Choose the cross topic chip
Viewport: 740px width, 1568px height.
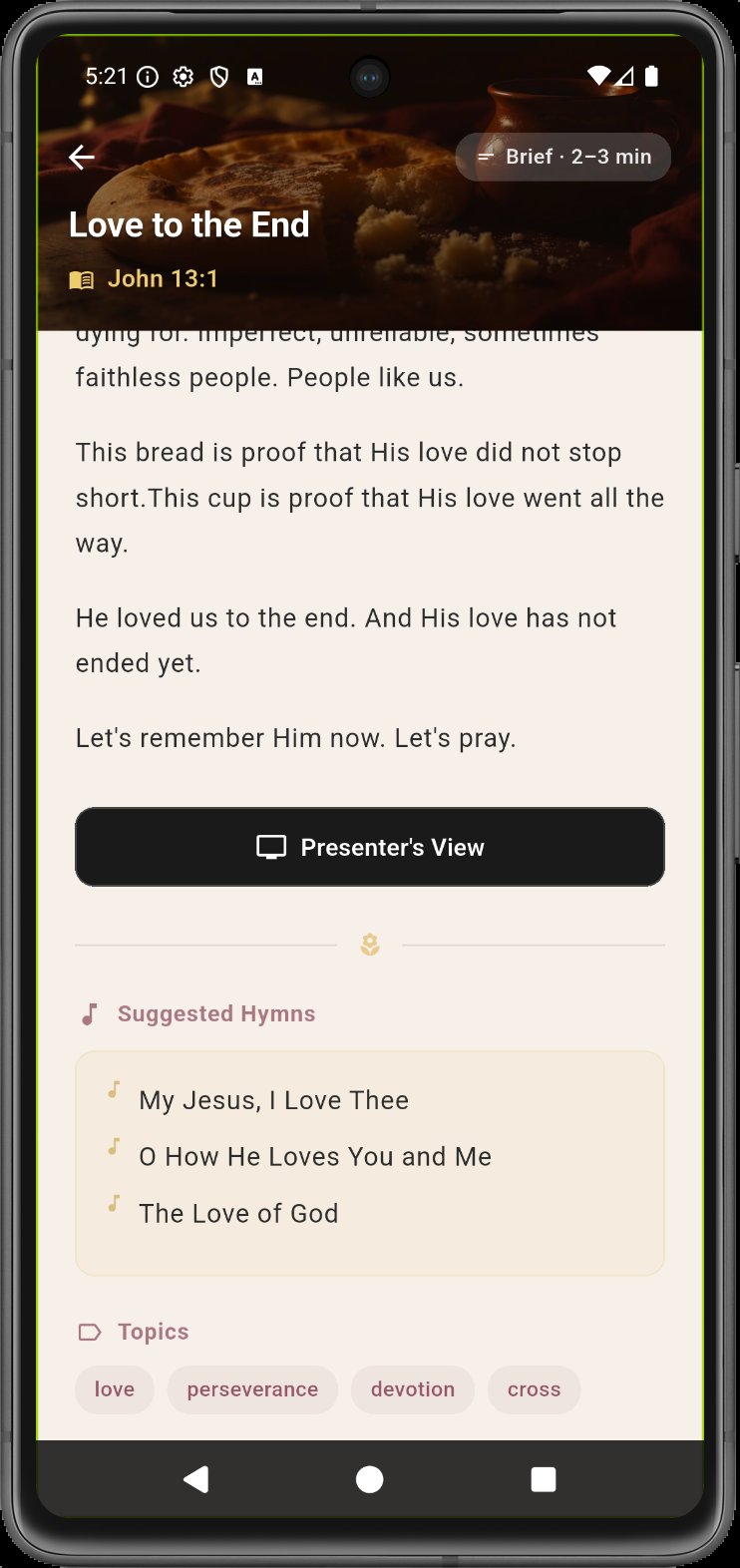point(534,1389)
